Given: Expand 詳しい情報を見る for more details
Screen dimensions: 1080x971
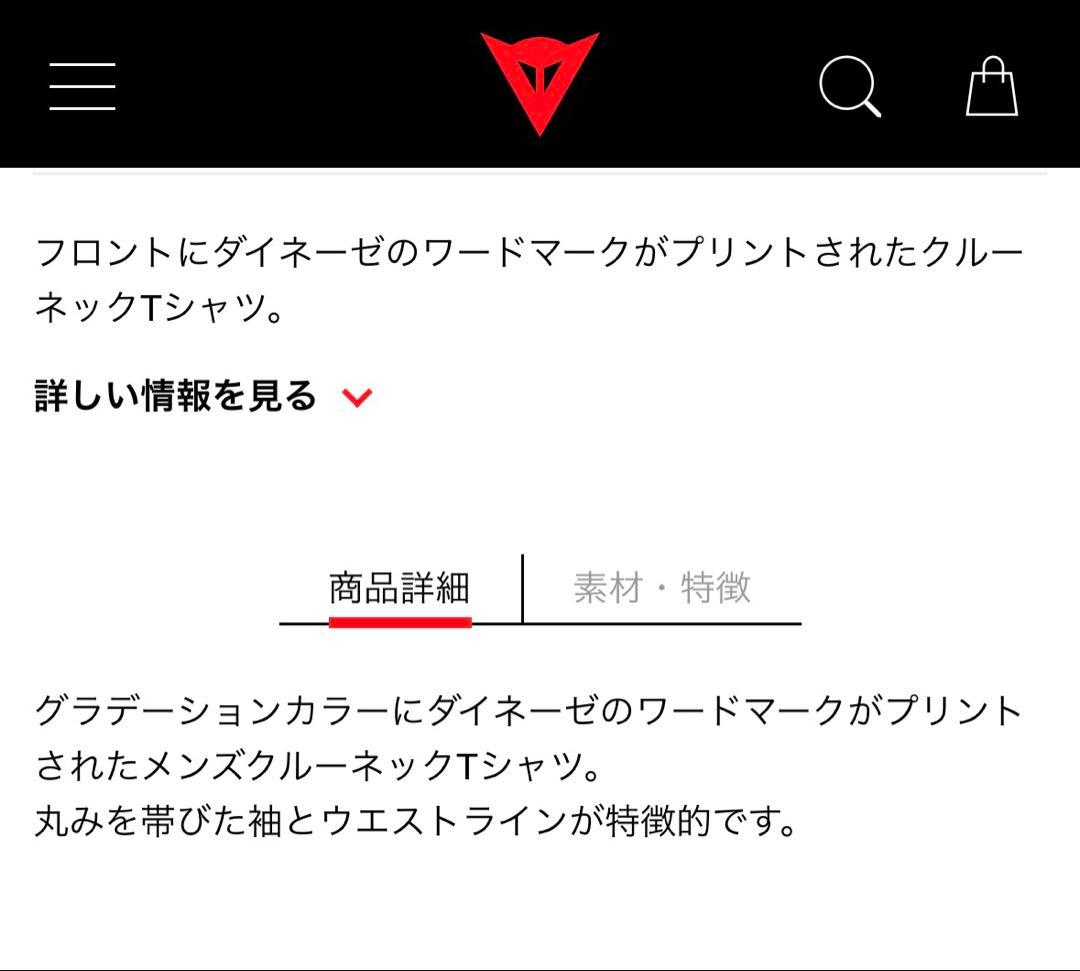Looking at the screenshot, I should coord(204,396).
